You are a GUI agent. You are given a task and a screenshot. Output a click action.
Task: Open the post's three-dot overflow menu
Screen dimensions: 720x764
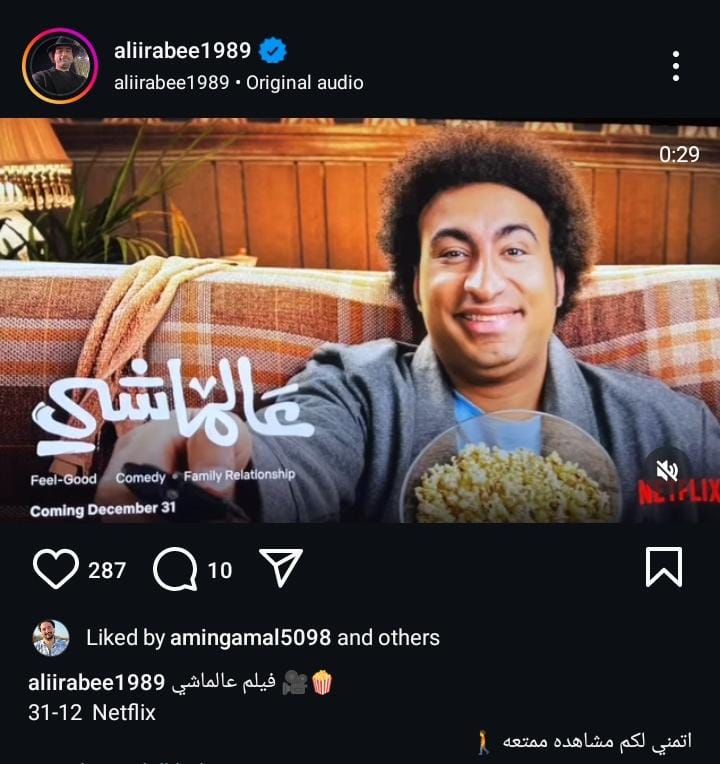(676, 66)
